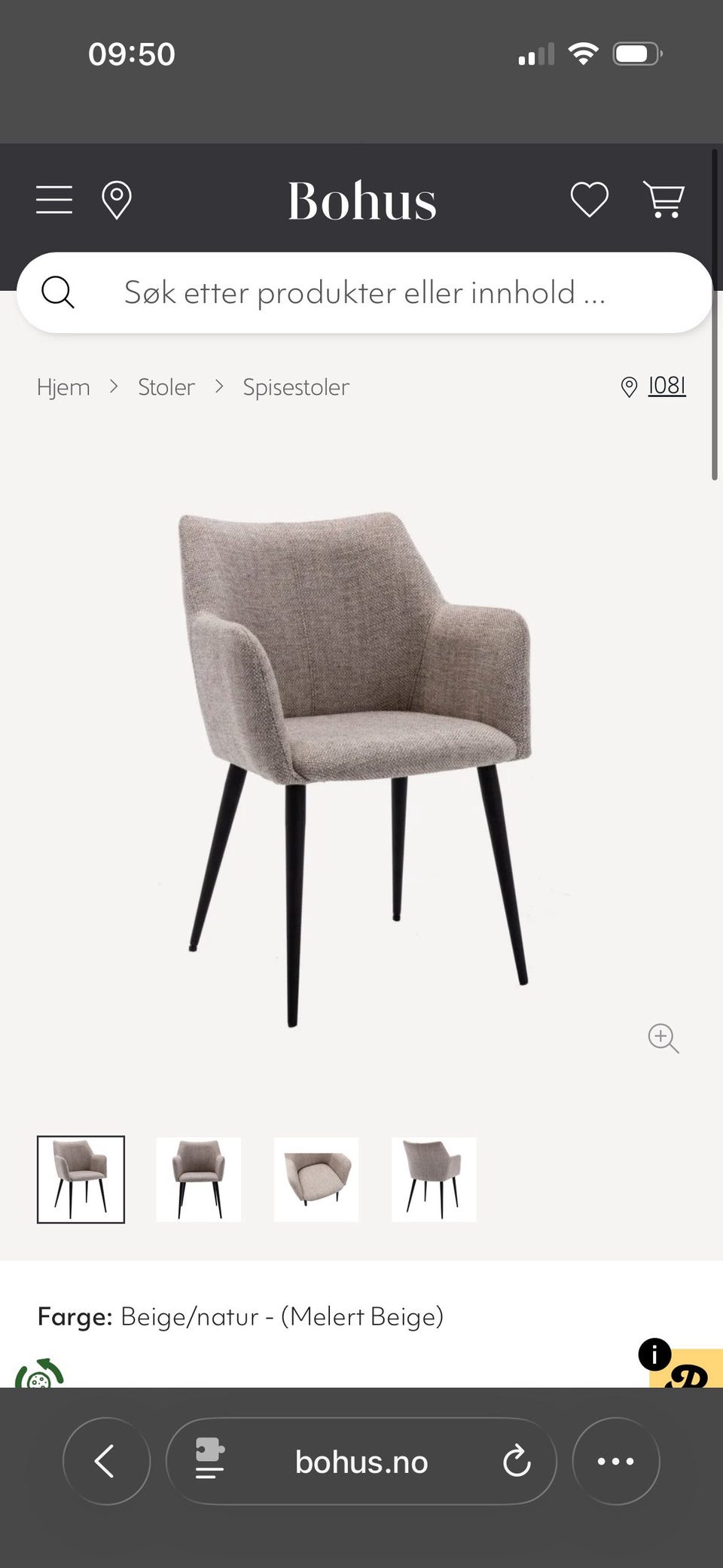Open the browser more options menu
The width and height of the screenshot is (723, 1568).
(x=616, y=1461)
